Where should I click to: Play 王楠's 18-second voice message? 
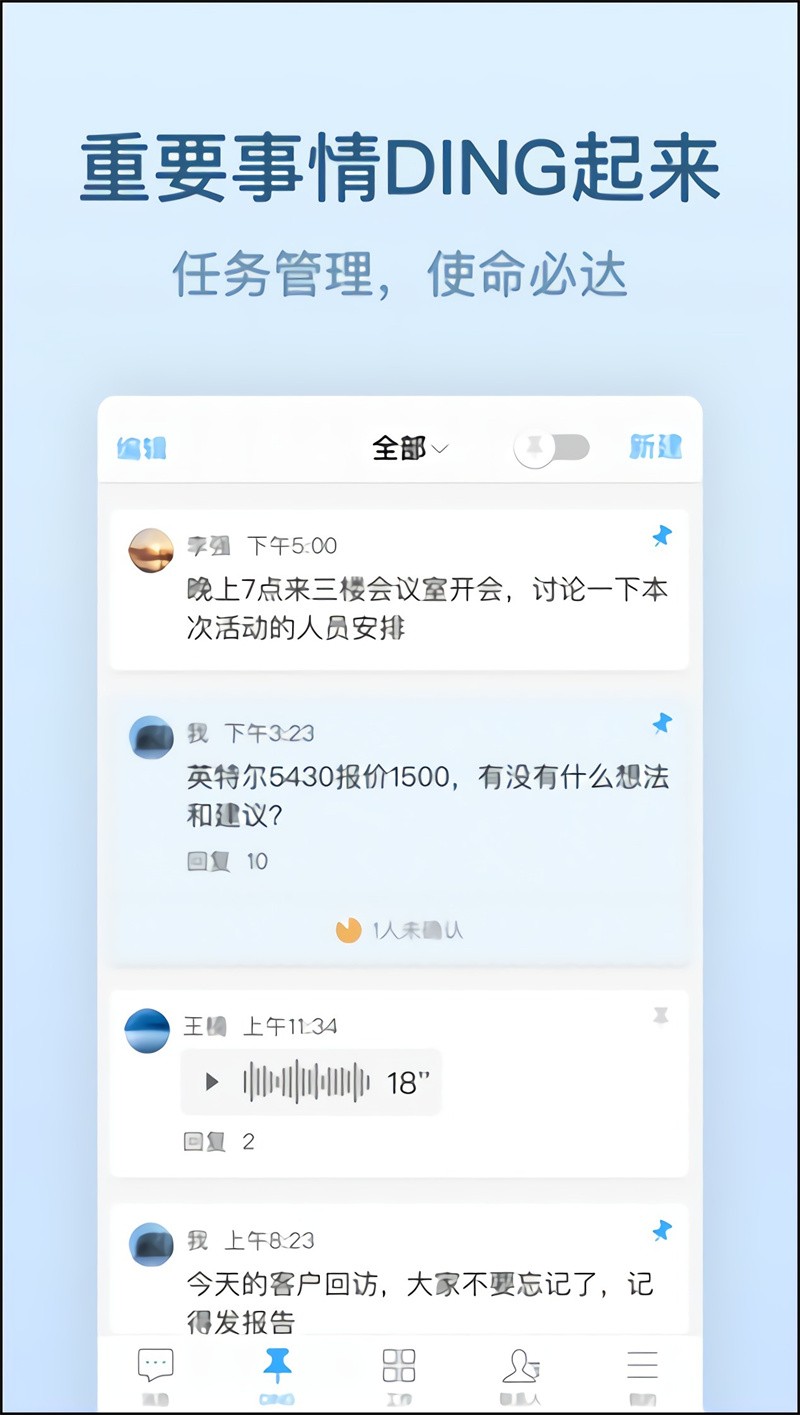[x=211, y=1081]
